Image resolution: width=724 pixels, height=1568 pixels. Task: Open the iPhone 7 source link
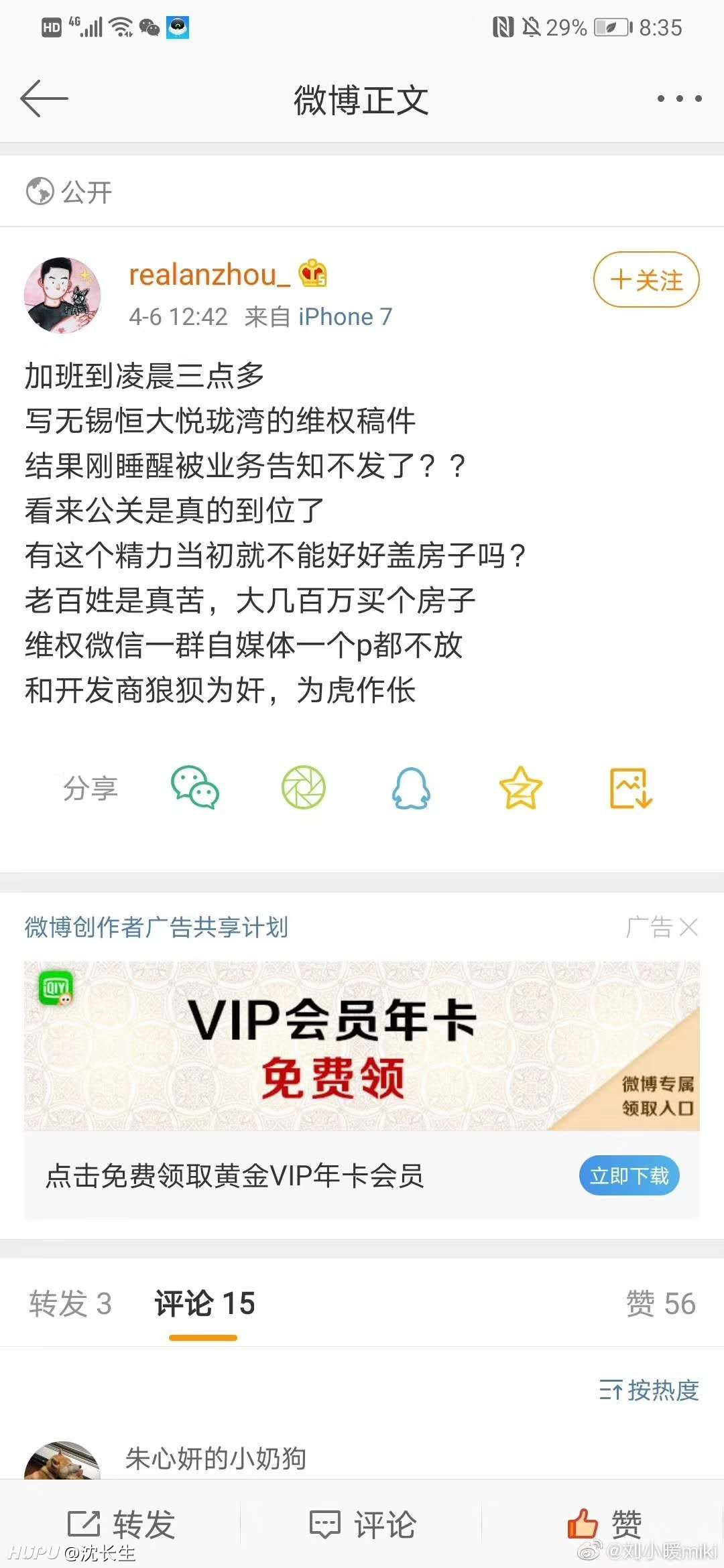pyautogui.click(x=345, y=317)
